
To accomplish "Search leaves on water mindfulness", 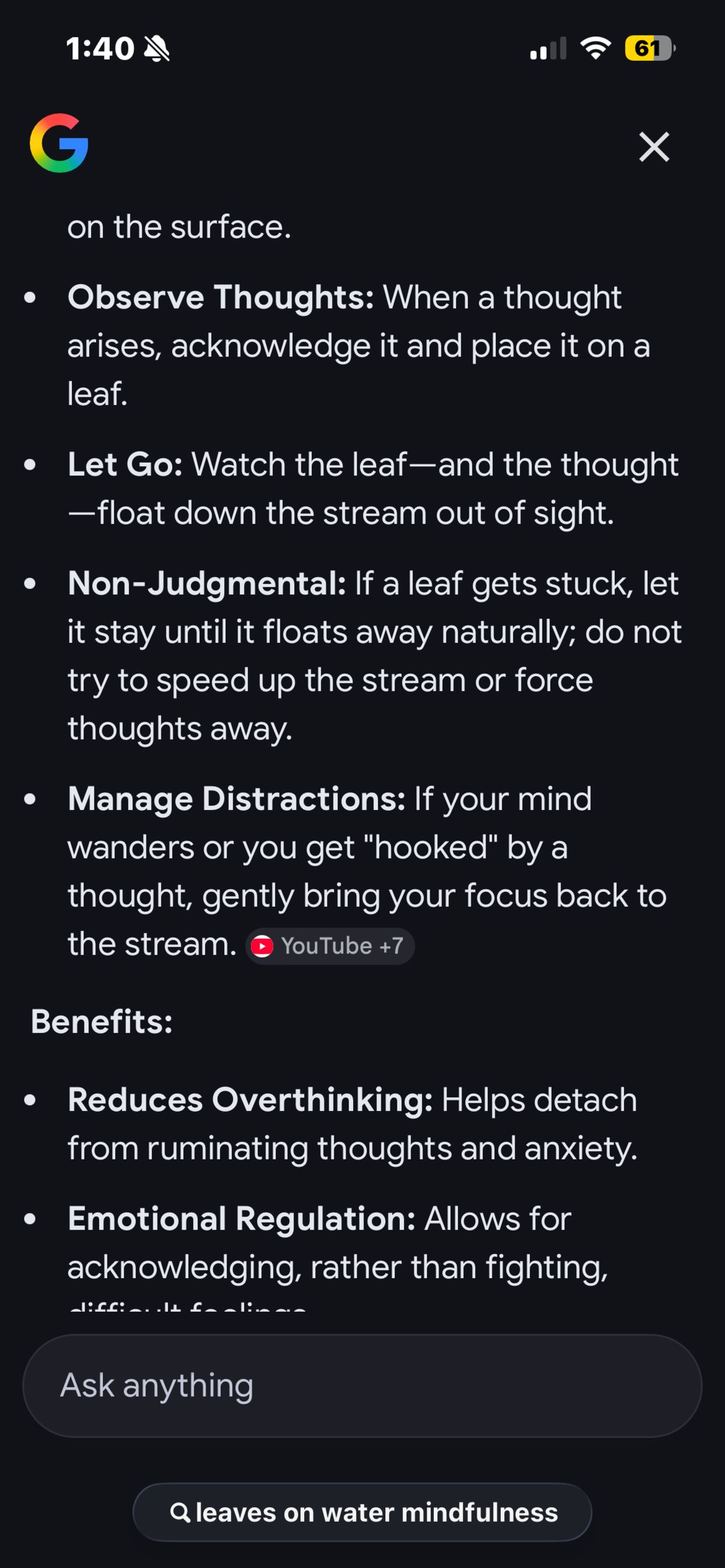I will (362, 1512).
